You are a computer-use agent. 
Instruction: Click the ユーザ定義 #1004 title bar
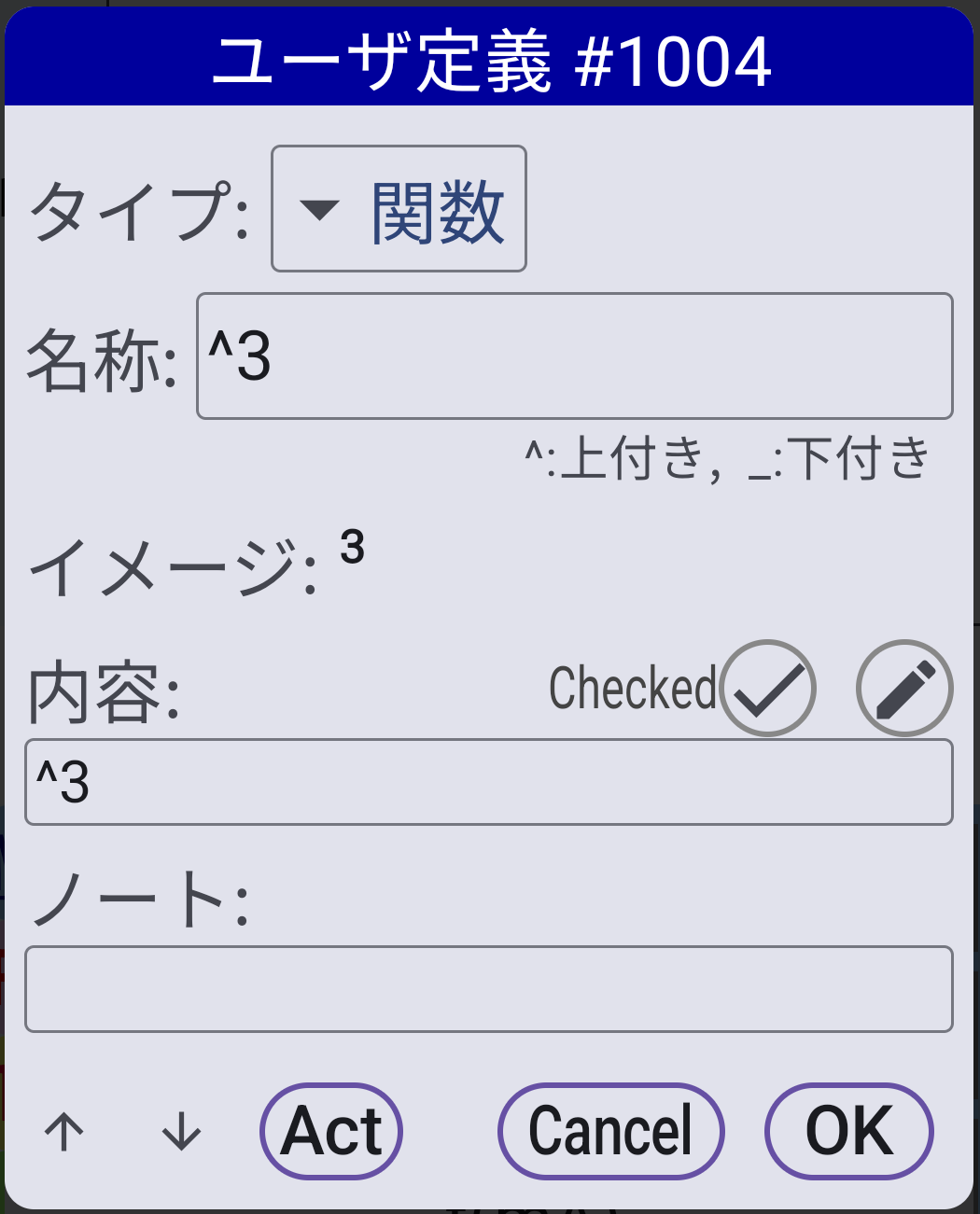pos(490,58)
